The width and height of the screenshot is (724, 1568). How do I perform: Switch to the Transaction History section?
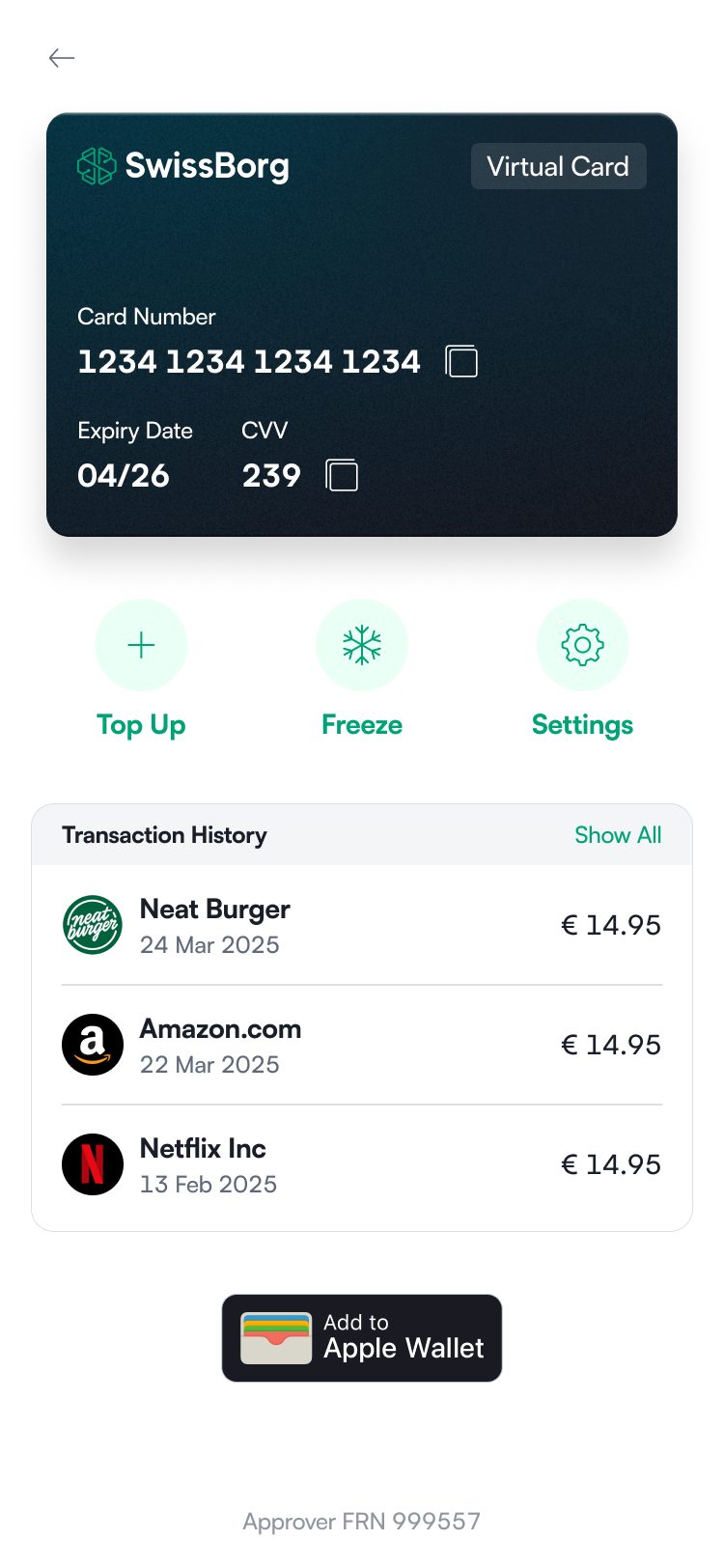point(164,835)
